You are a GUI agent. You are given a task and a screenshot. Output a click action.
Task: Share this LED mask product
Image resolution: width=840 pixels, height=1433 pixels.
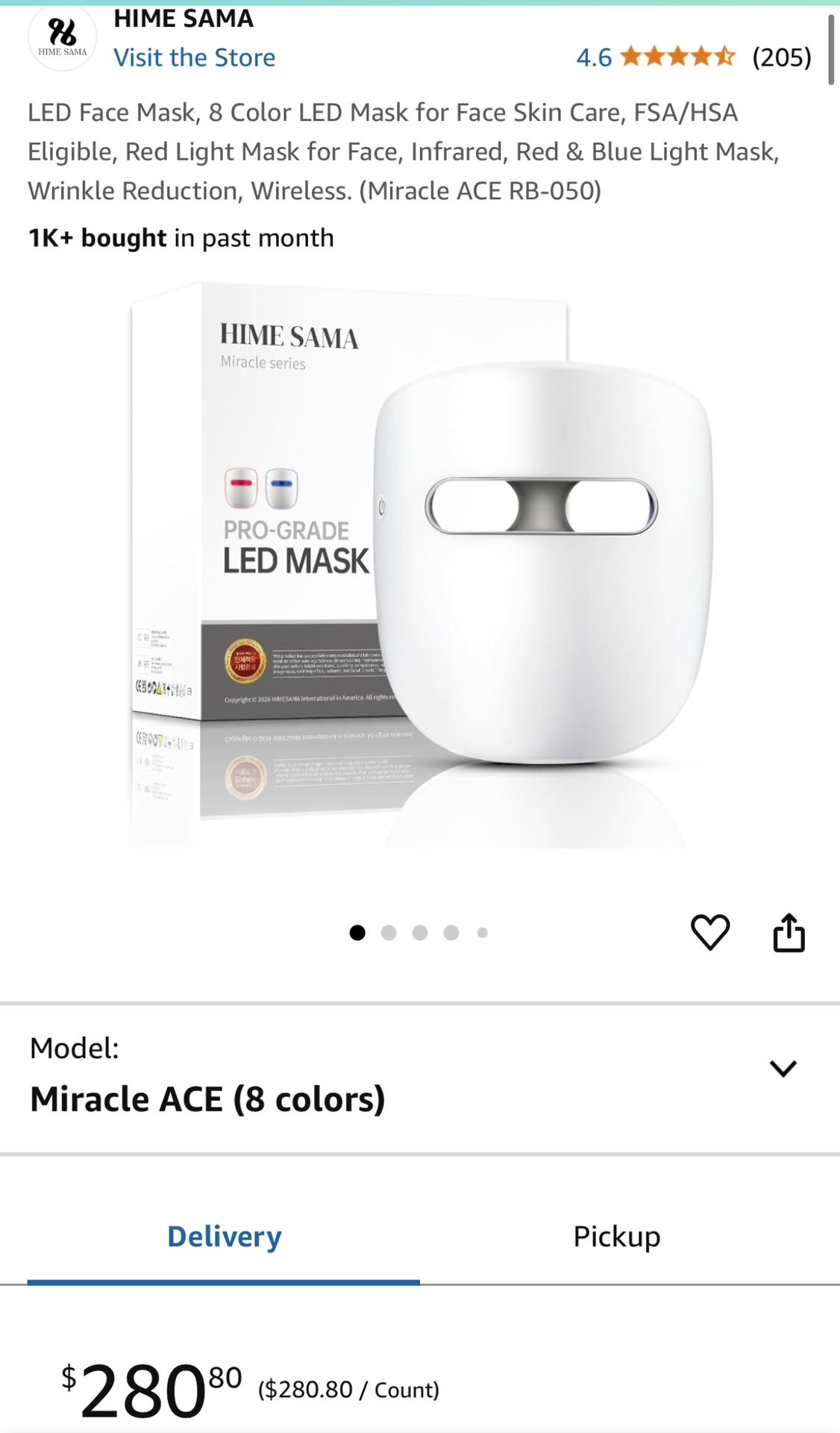(789, 932)
